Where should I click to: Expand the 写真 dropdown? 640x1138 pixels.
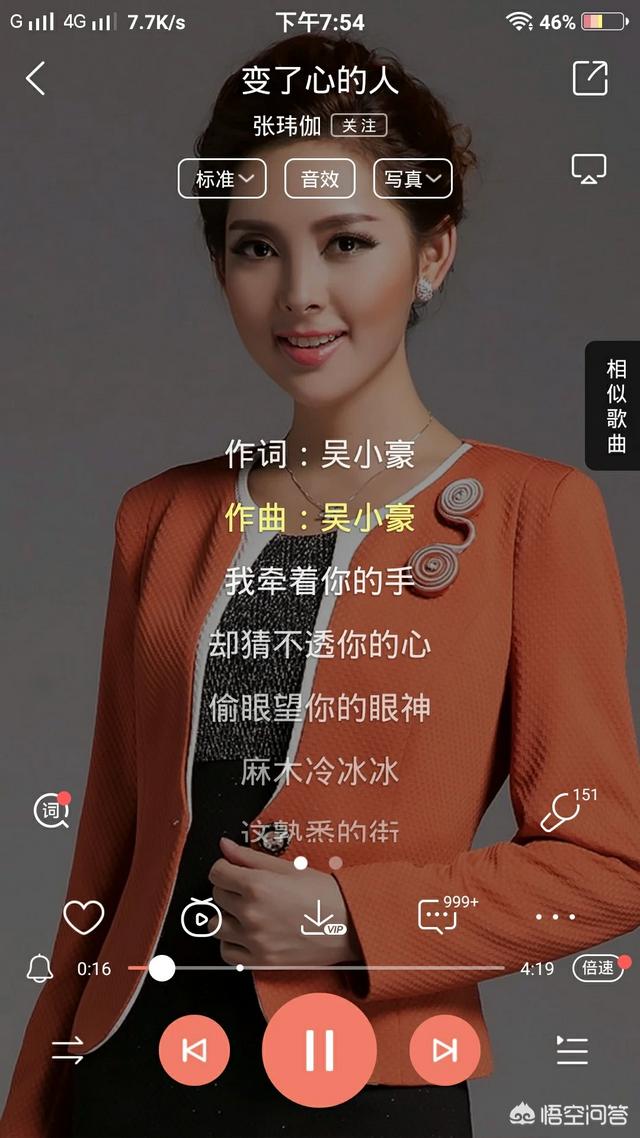pos(412,179)
